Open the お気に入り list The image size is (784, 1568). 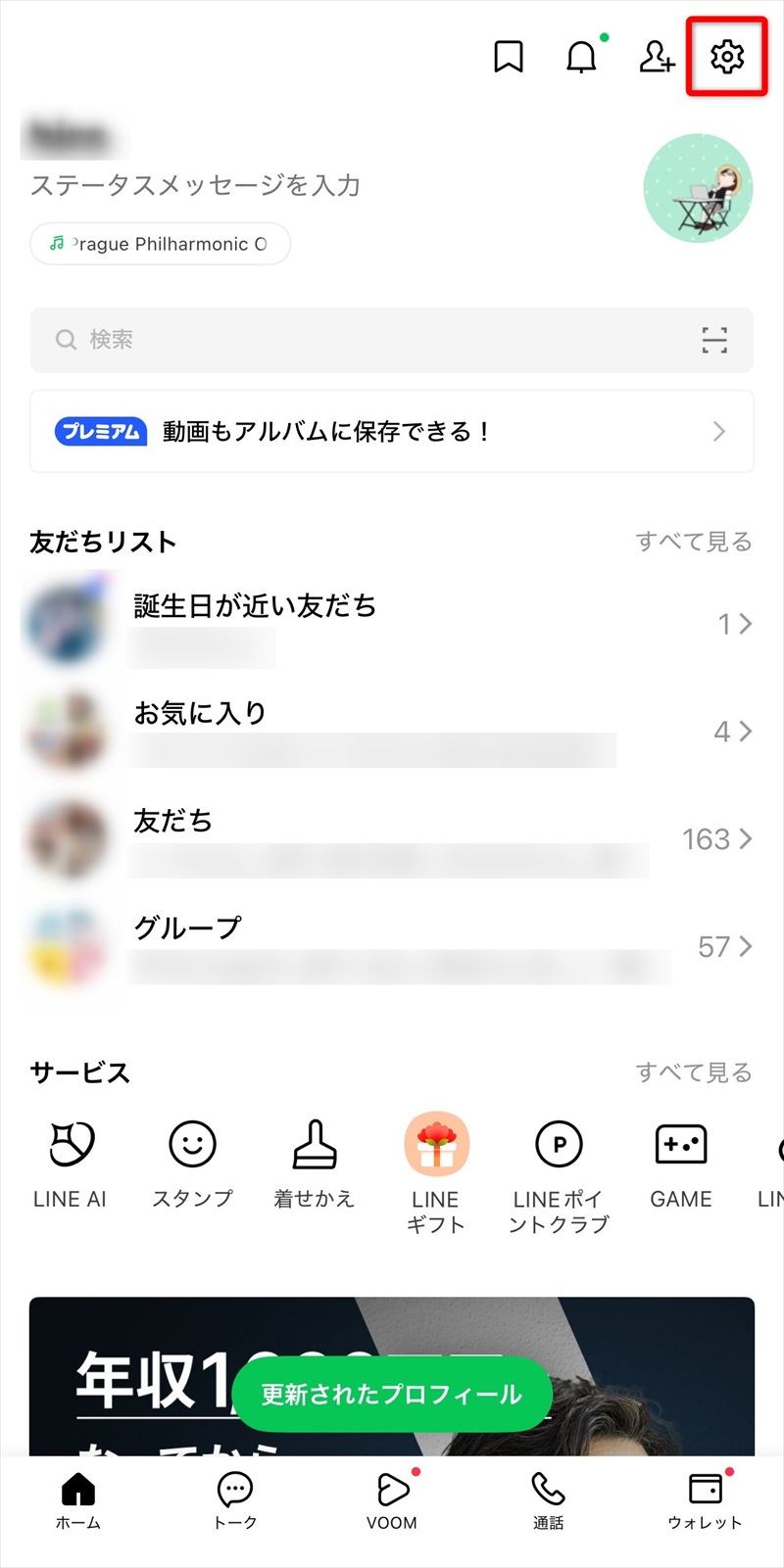(x=392, y=732)
